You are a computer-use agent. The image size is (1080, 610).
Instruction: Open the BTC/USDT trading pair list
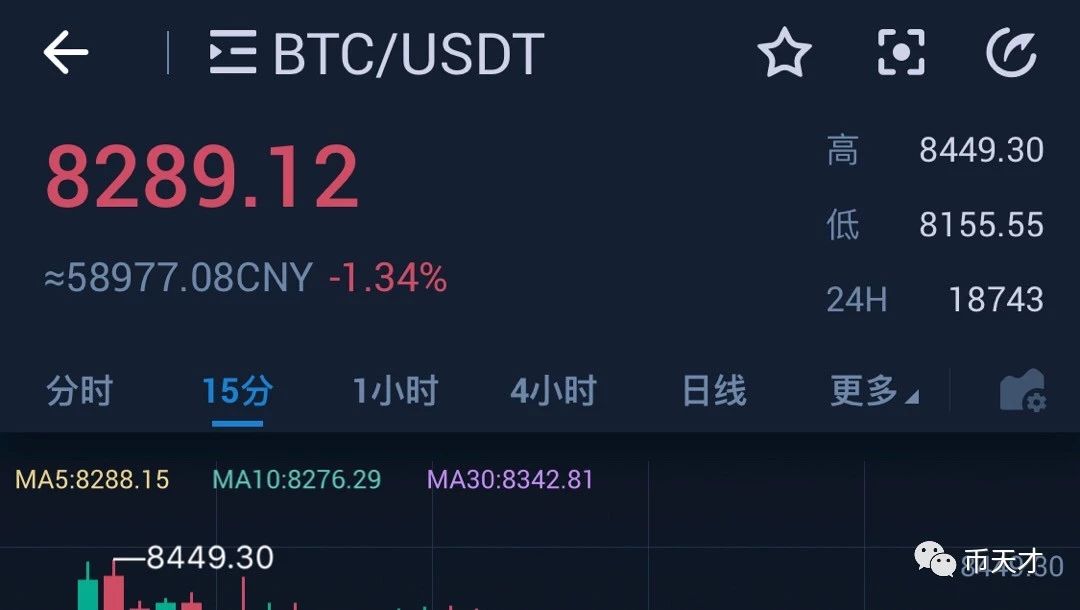(x=377, y=53)
